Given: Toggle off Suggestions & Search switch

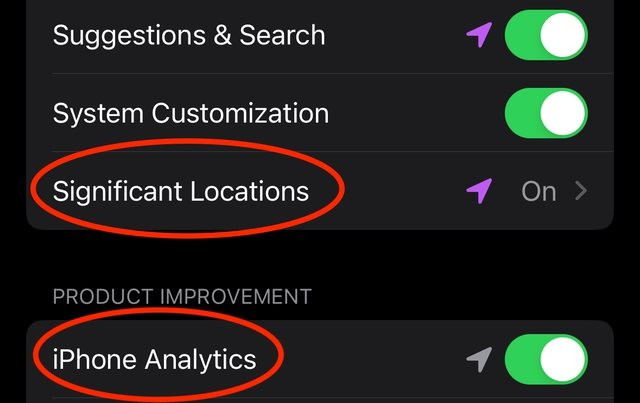Looking at the screenshot, I should pyautogui.click(x=545, y=36).
